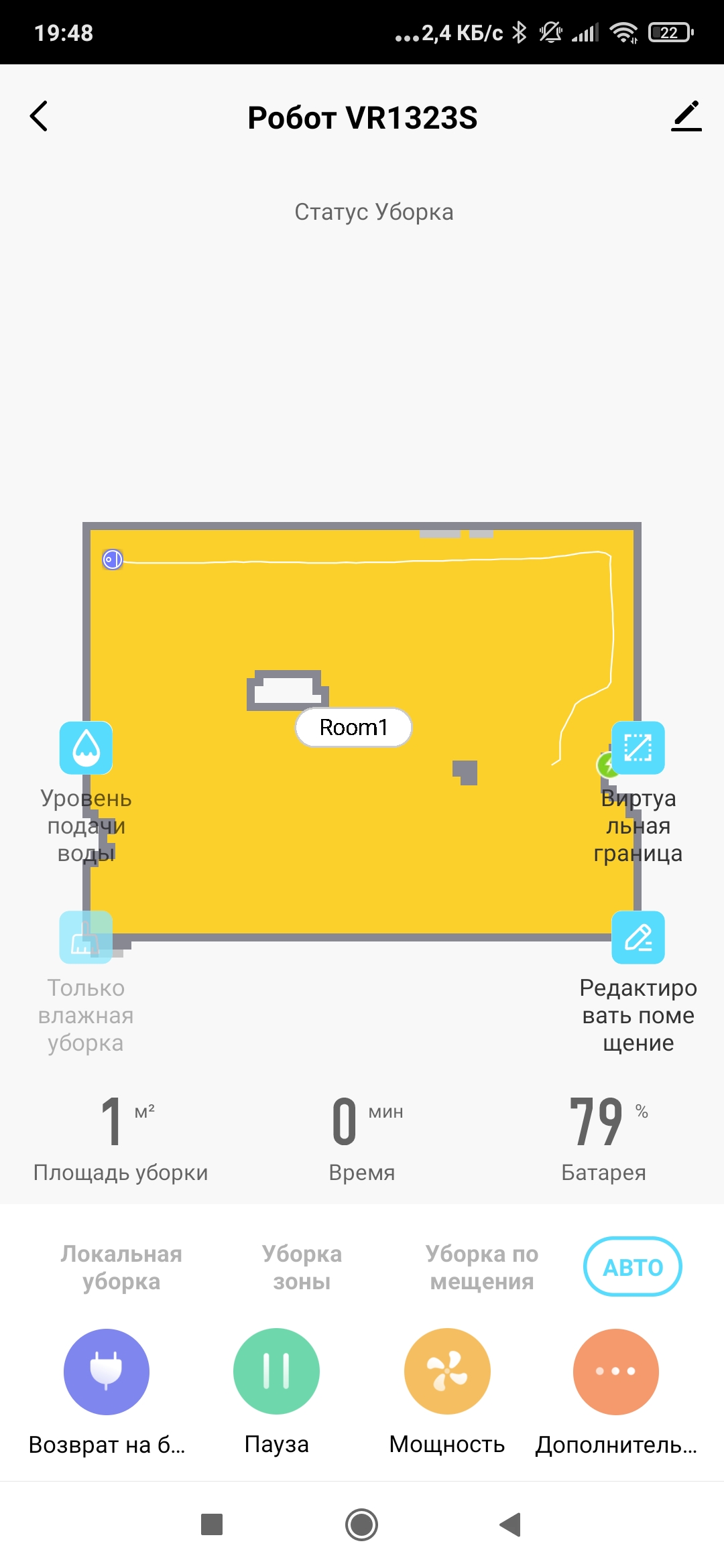Switch to Локальная уборка mode

pos(121,1267)
